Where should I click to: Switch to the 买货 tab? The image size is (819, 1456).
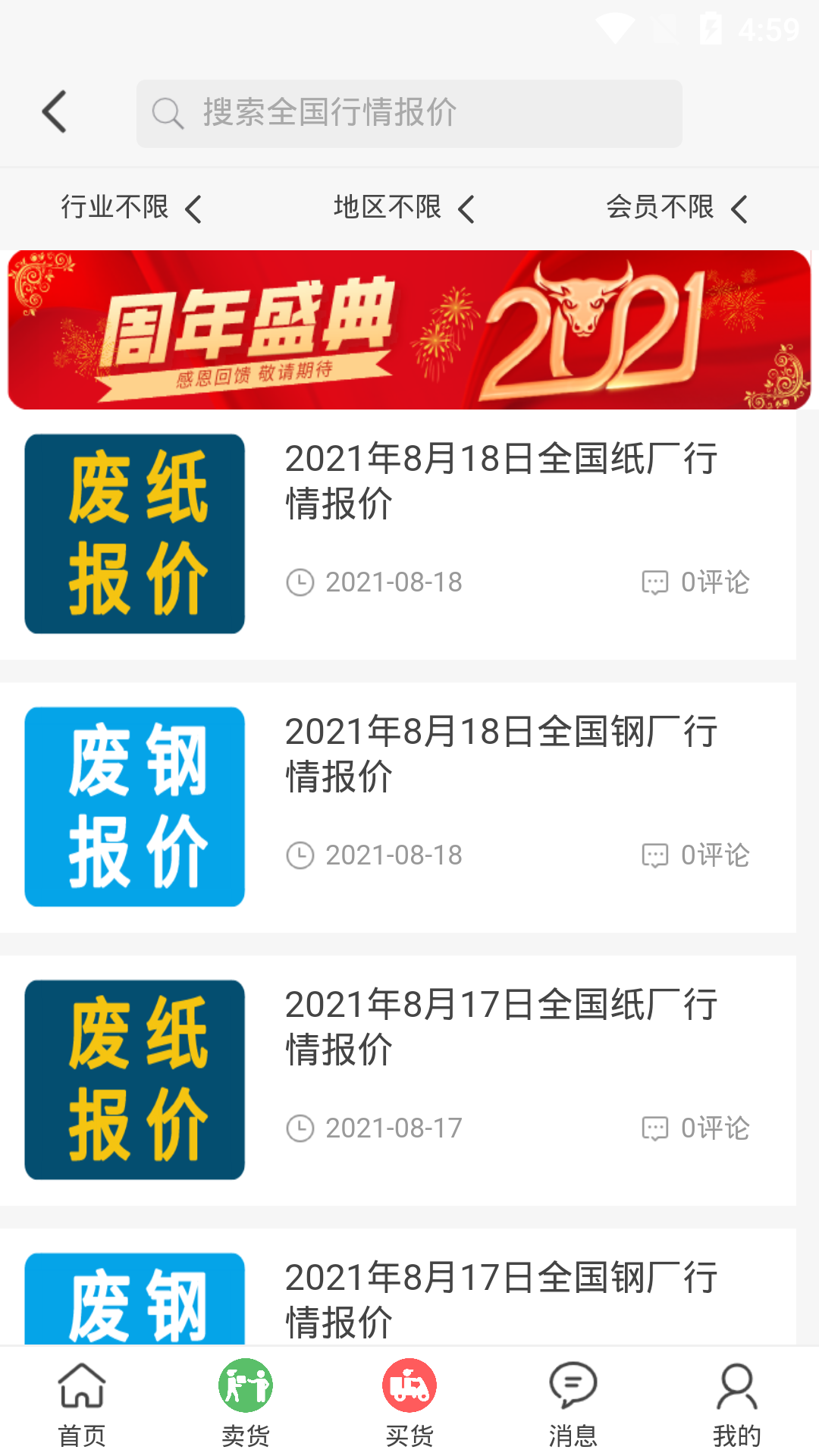coord(409,1403)
